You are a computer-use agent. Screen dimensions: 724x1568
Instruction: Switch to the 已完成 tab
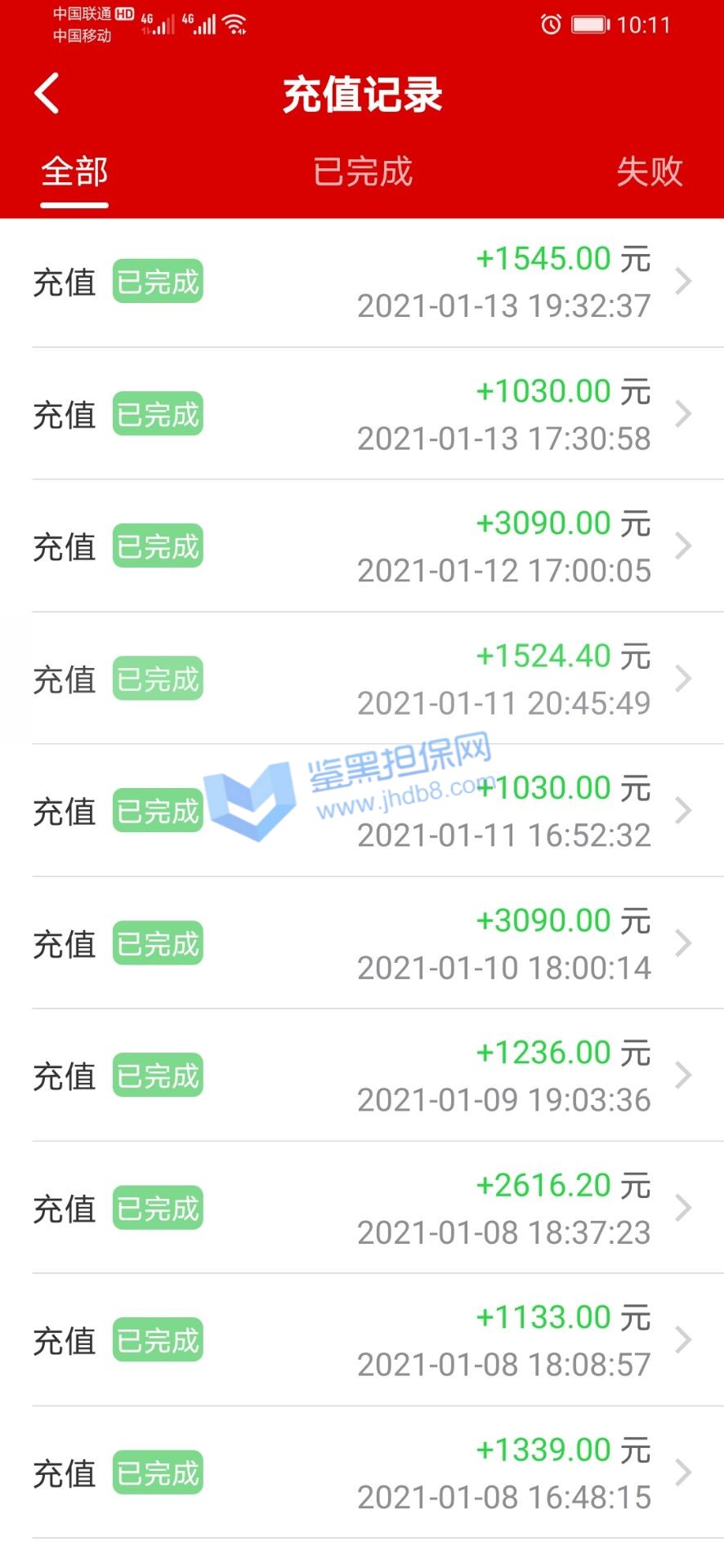coord(363,172)
